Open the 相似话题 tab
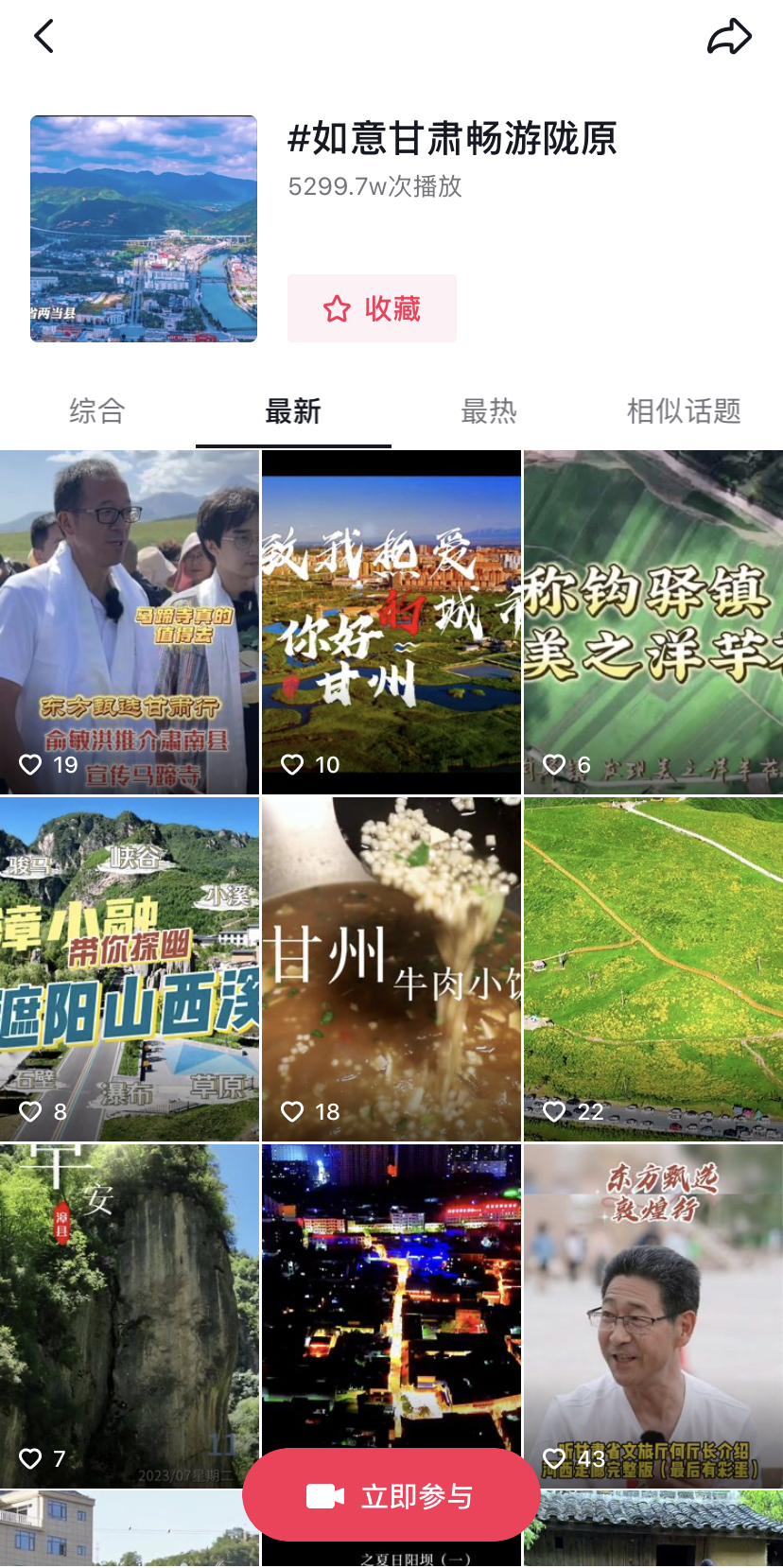 tap(684, 411)
